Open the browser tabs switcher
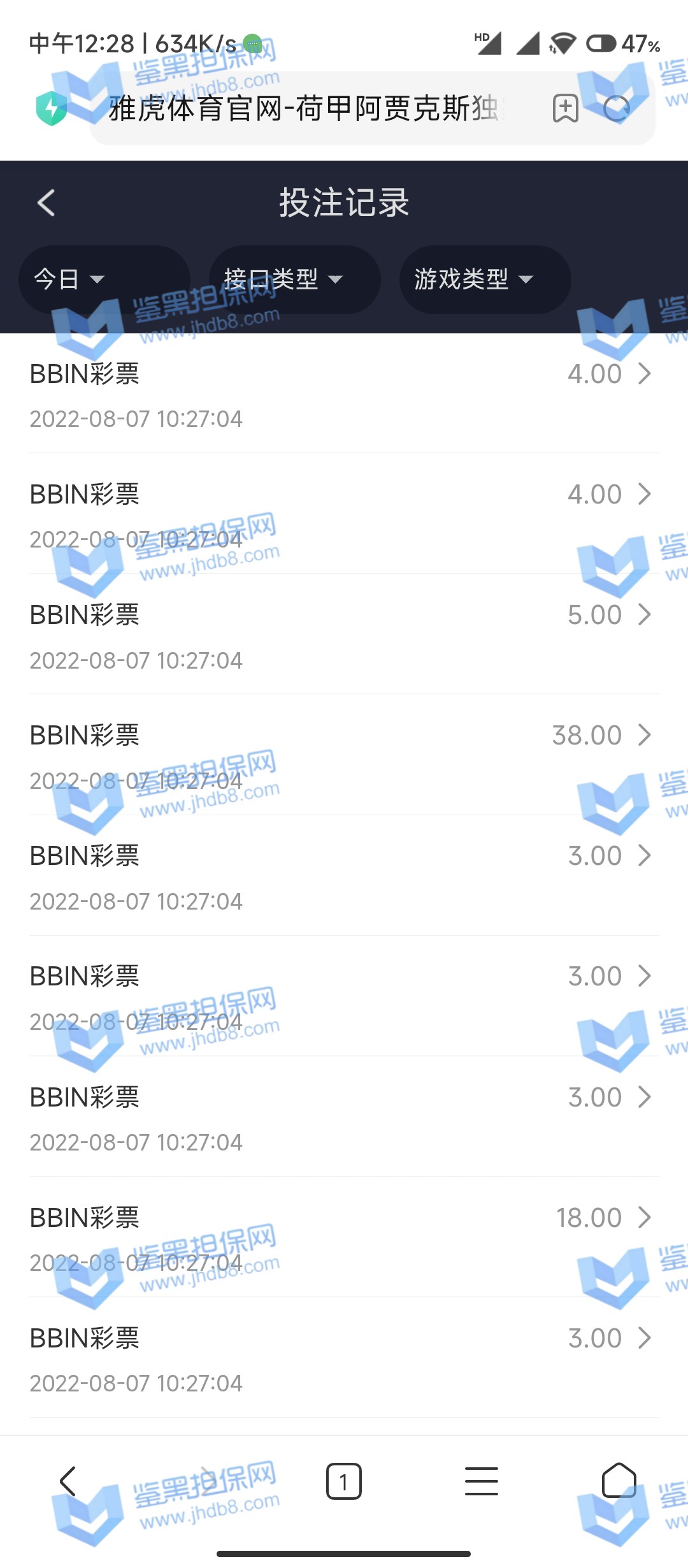 pyautogui.click(x=344, y=1481)
